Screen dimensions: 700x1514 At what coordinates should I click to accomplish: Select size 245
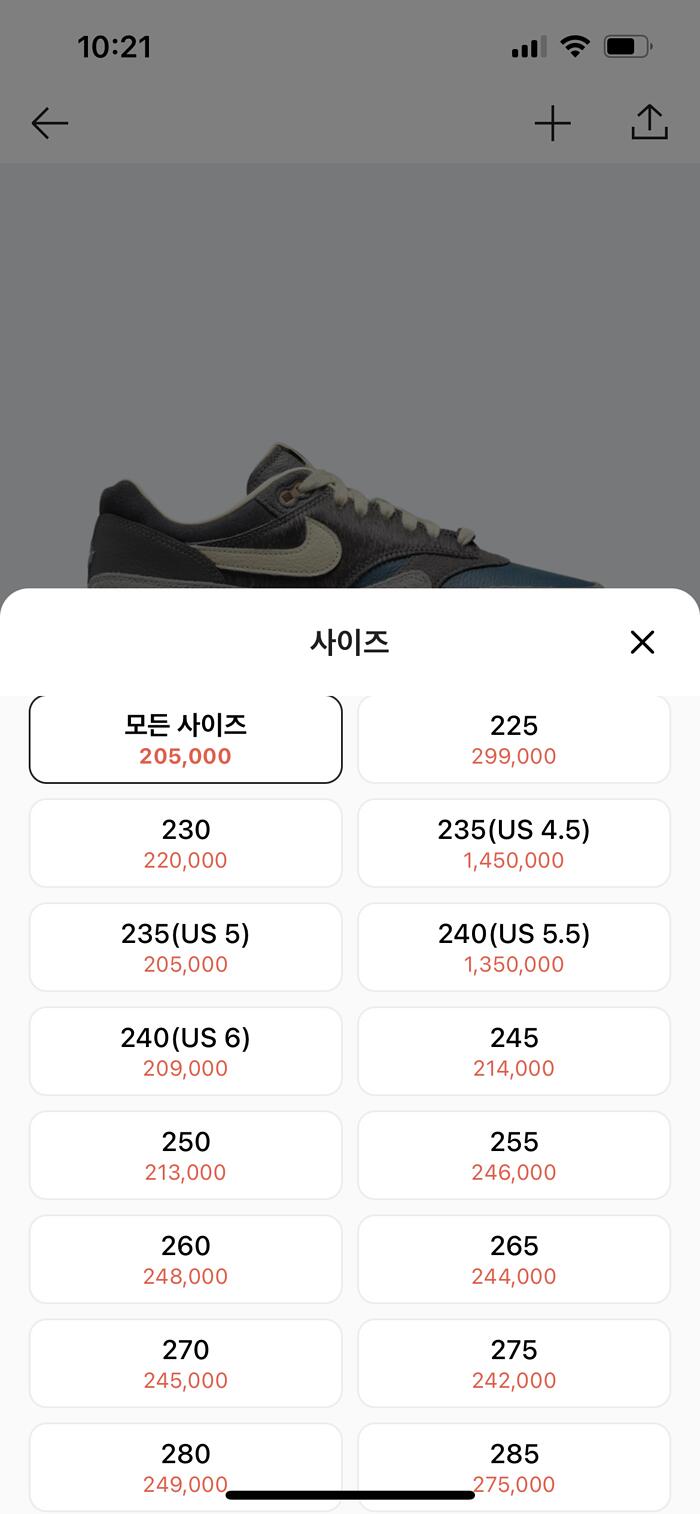(x=514, y=1051)
